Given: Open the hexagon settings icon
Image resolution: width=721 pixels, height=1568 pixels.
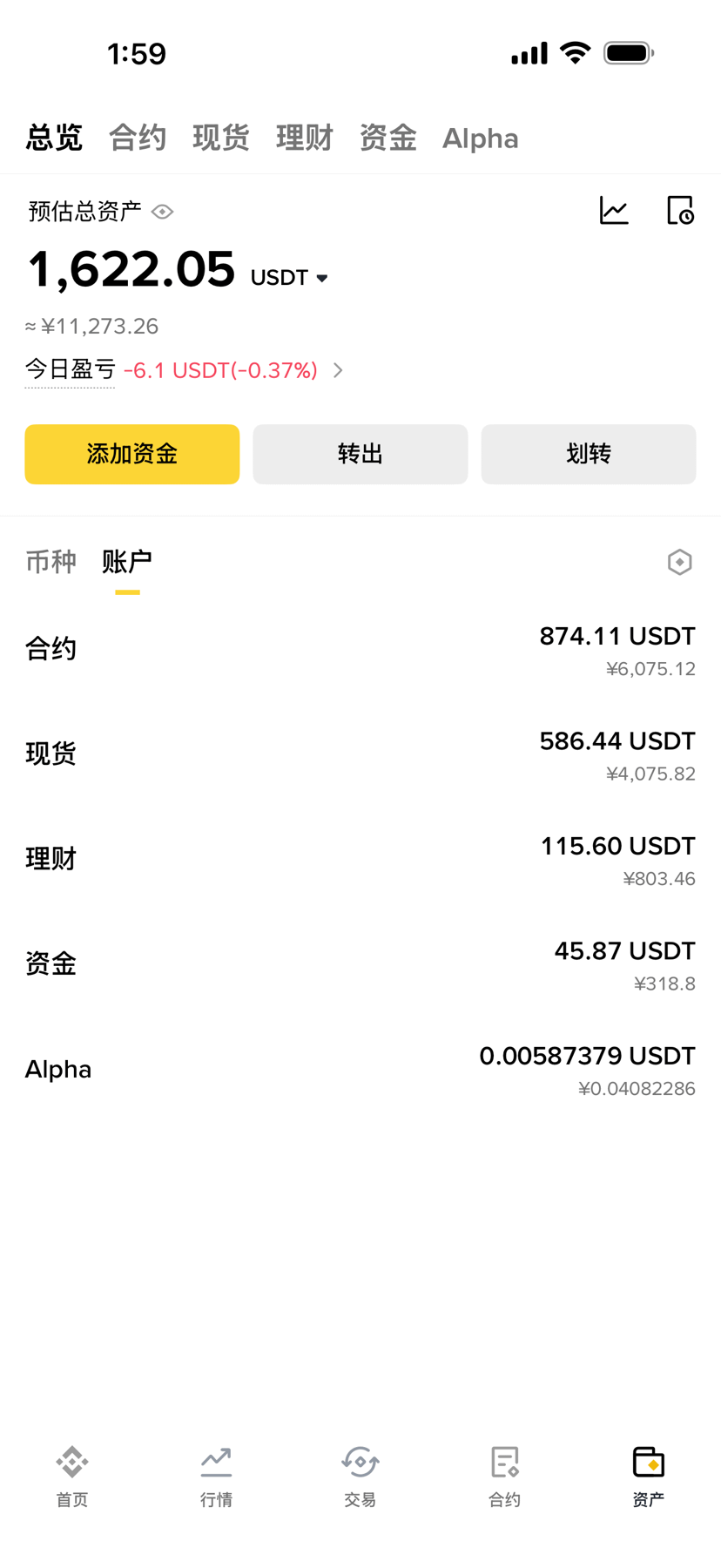Looking at the screenshot, I should [x=680, y=562].
